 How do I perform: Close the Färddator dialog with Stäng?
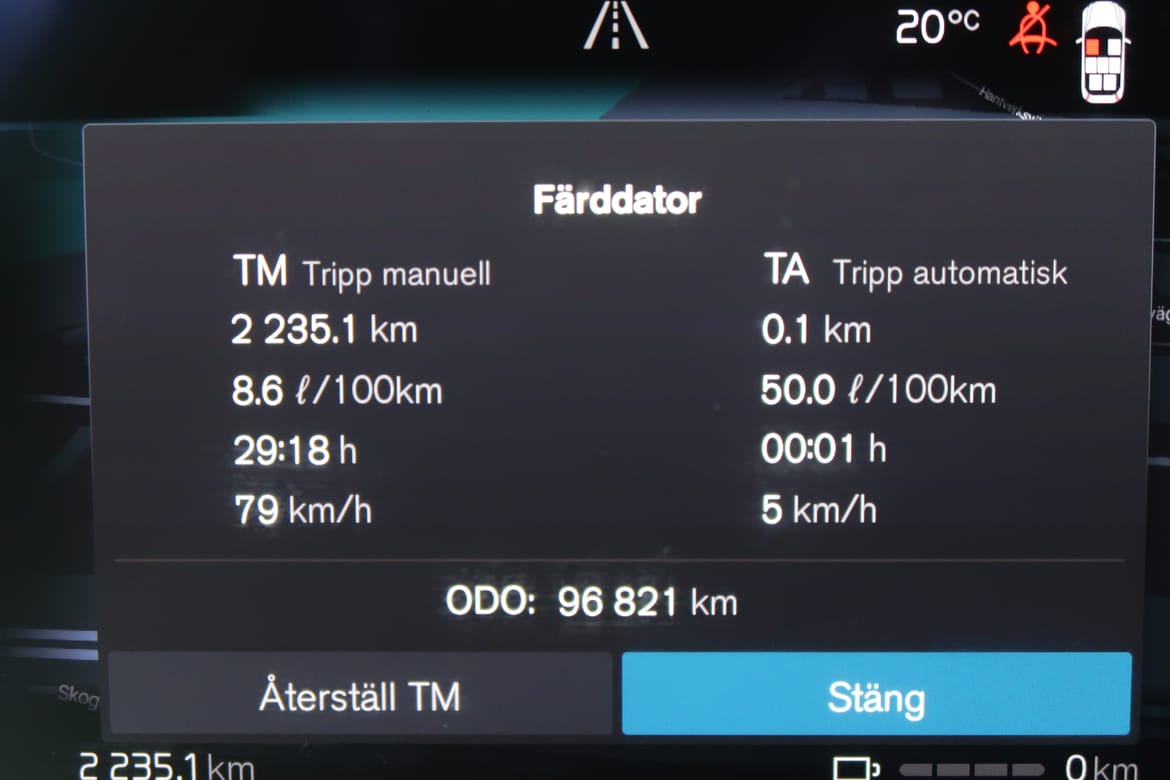(876, 696)
